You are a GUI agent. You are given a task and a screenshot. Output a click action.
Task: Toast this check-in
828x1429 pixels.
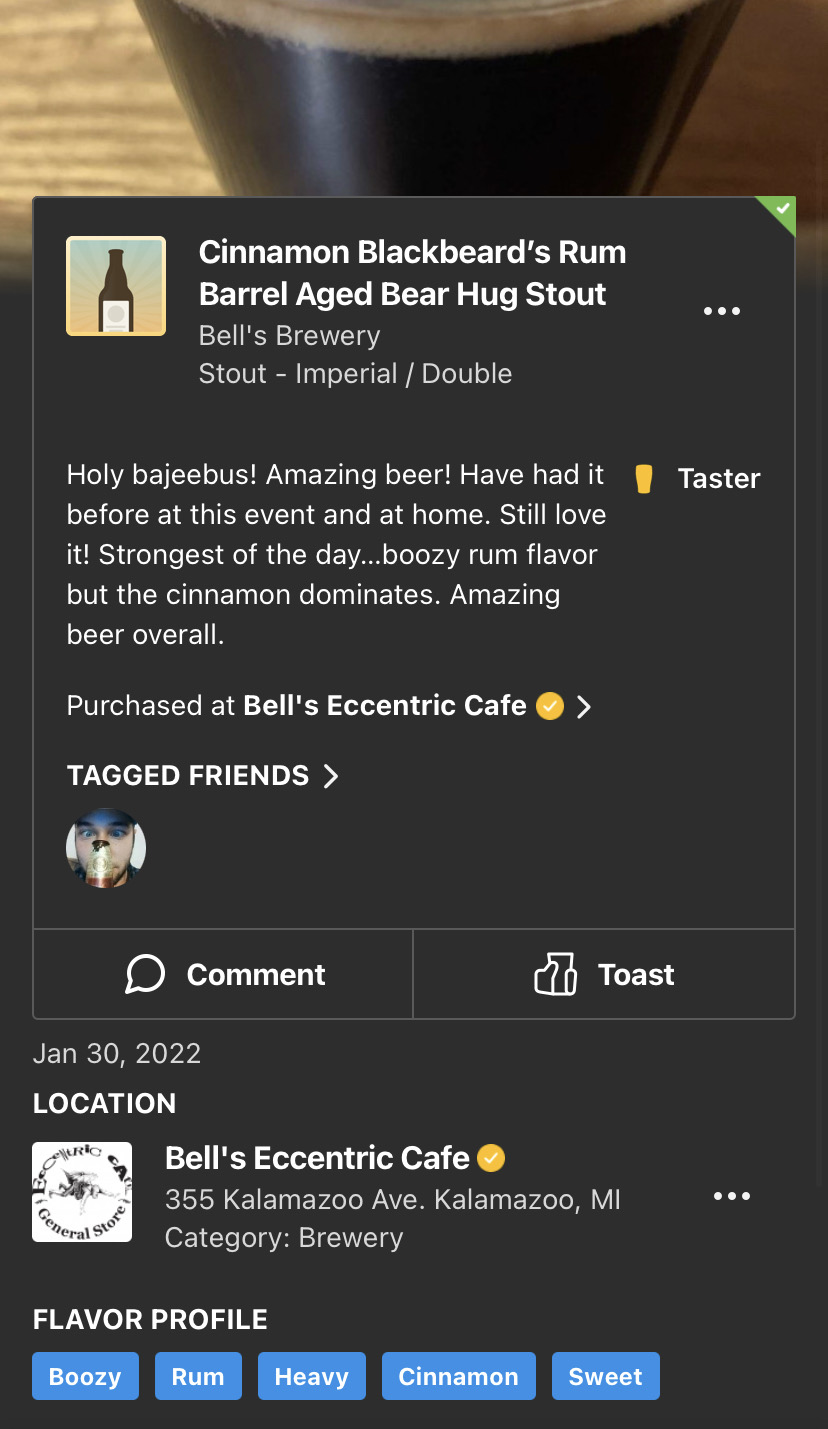604,974
